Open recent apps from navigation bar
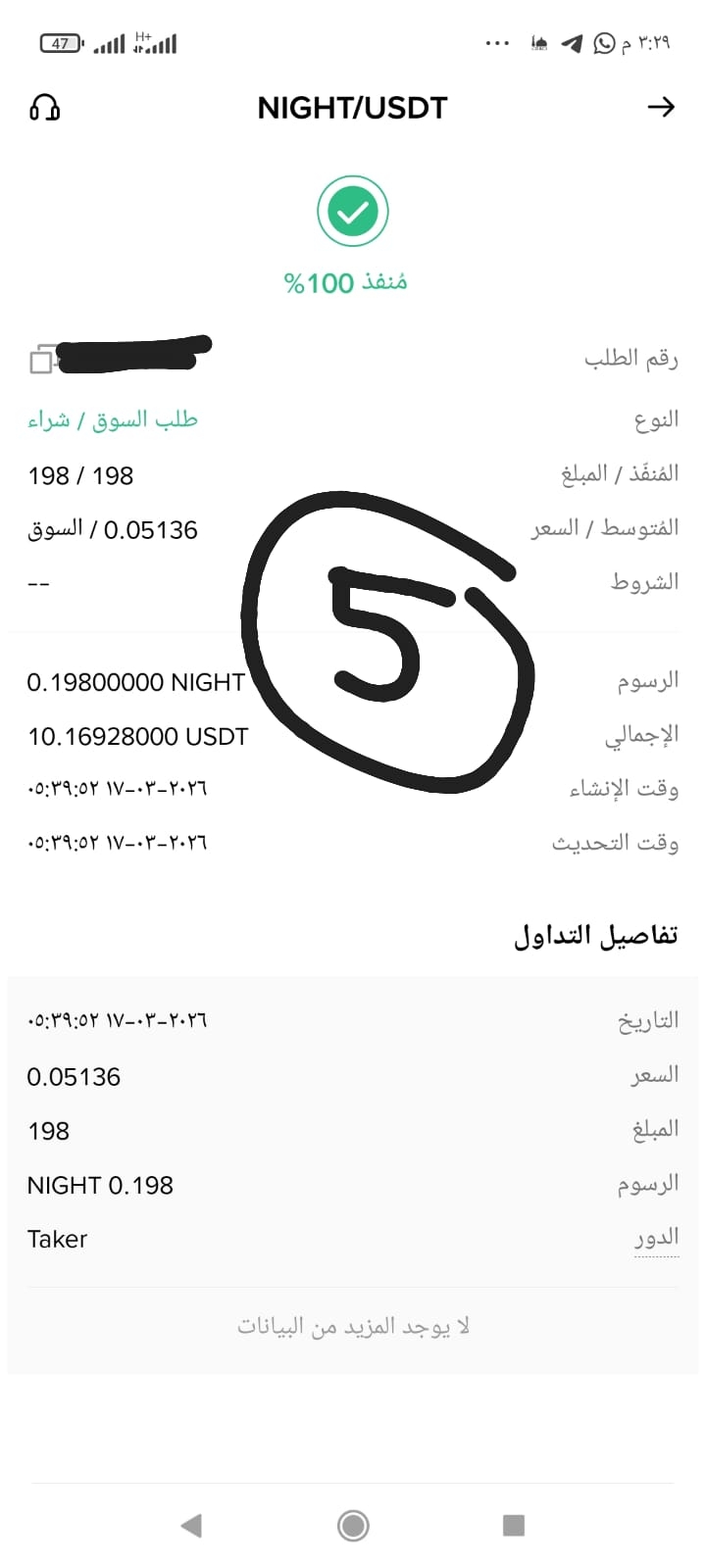Screen dimensions: 706x1568 point(513,1525)
